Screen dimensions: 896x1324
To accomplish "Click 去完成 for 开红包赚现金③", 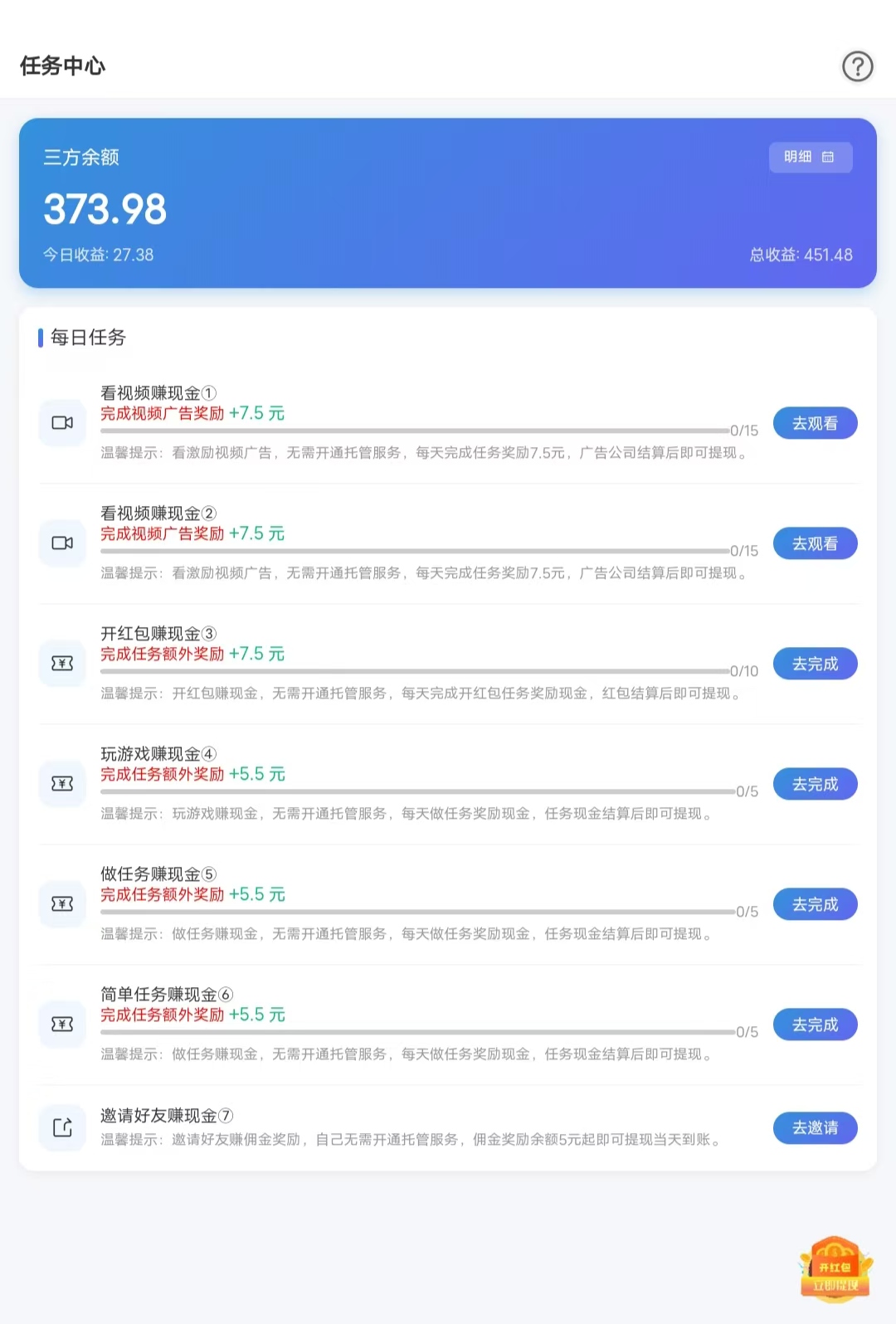I will 815,664.
